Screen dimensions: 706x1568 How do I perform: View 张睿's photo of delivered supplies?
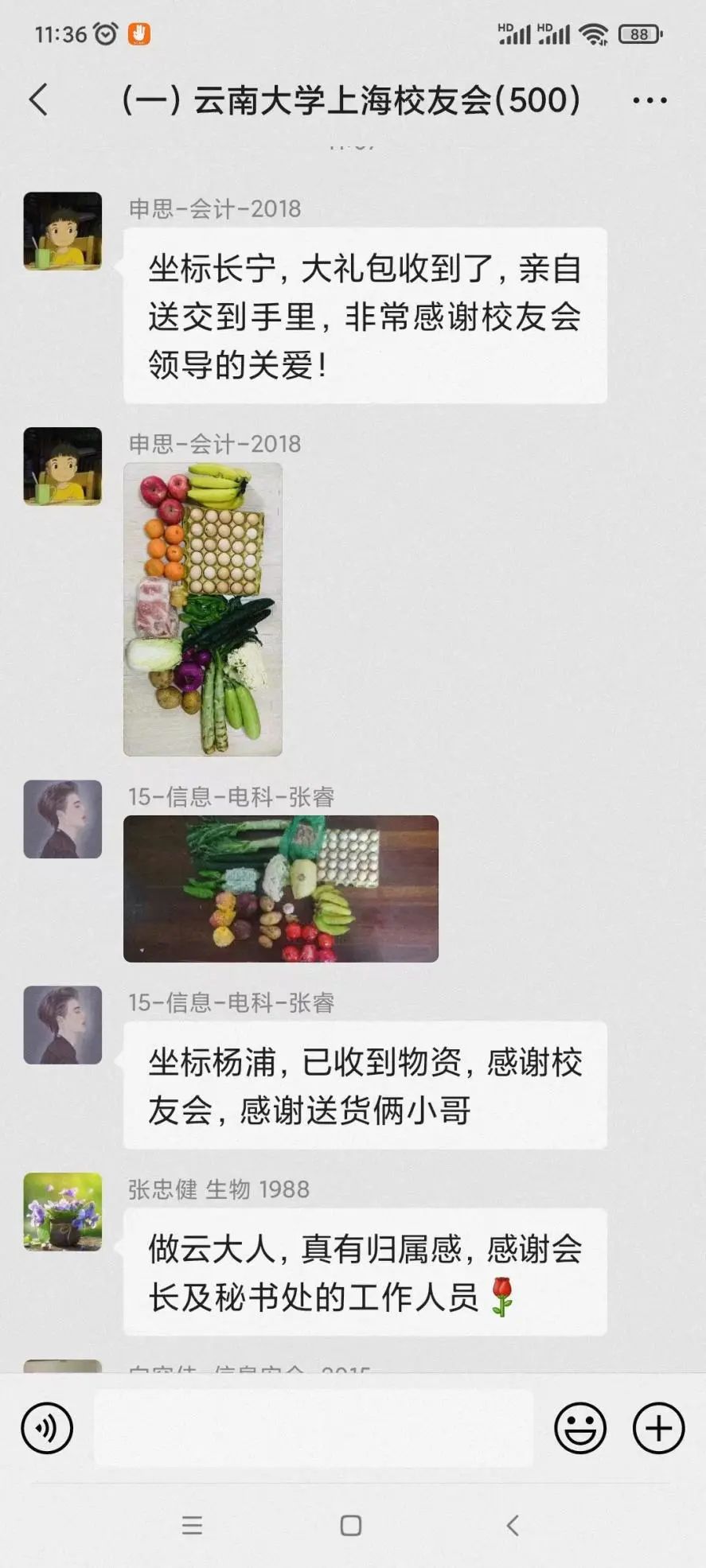click(280, 888)
